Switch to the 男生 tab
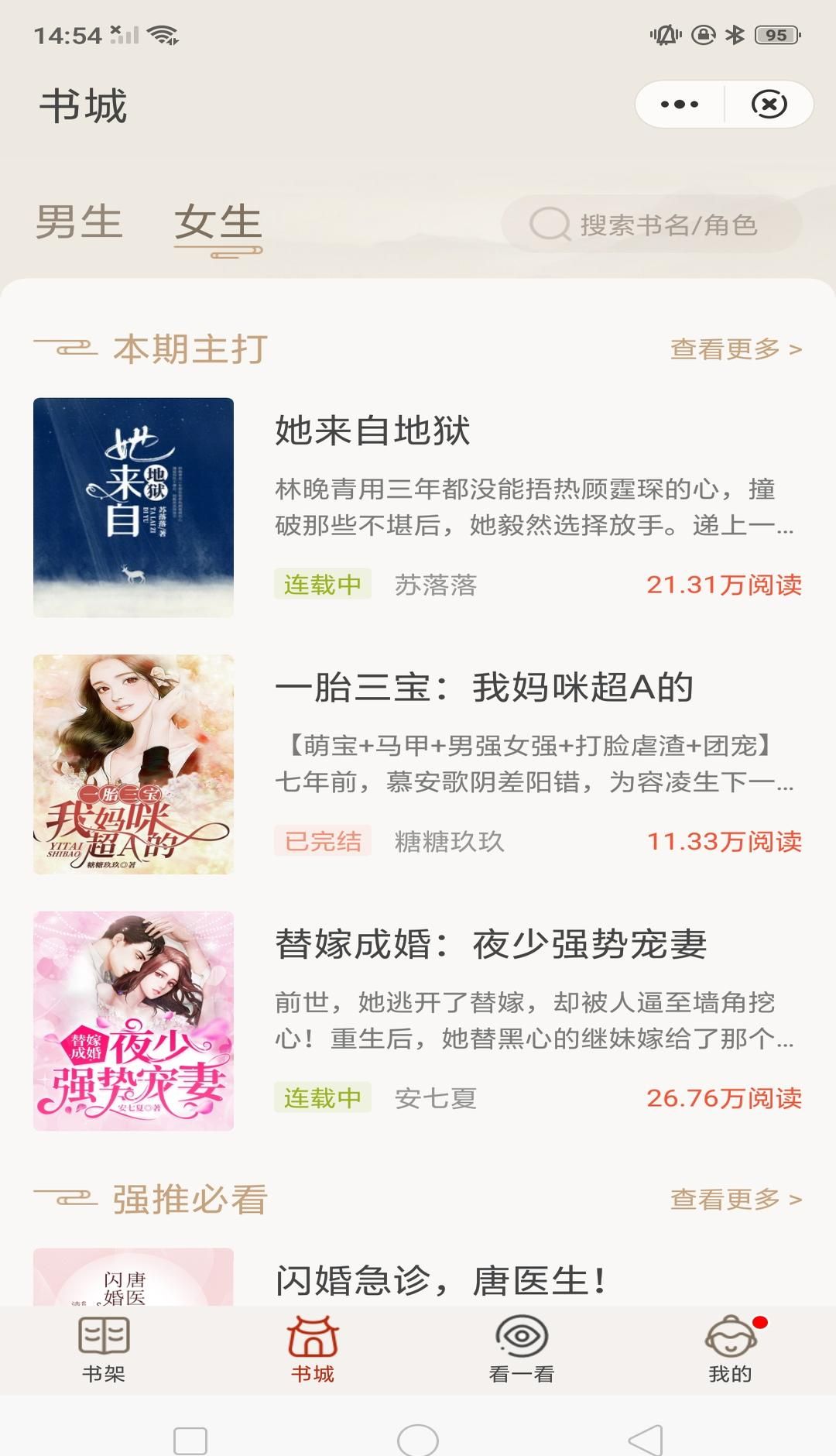 pos(79,224)
